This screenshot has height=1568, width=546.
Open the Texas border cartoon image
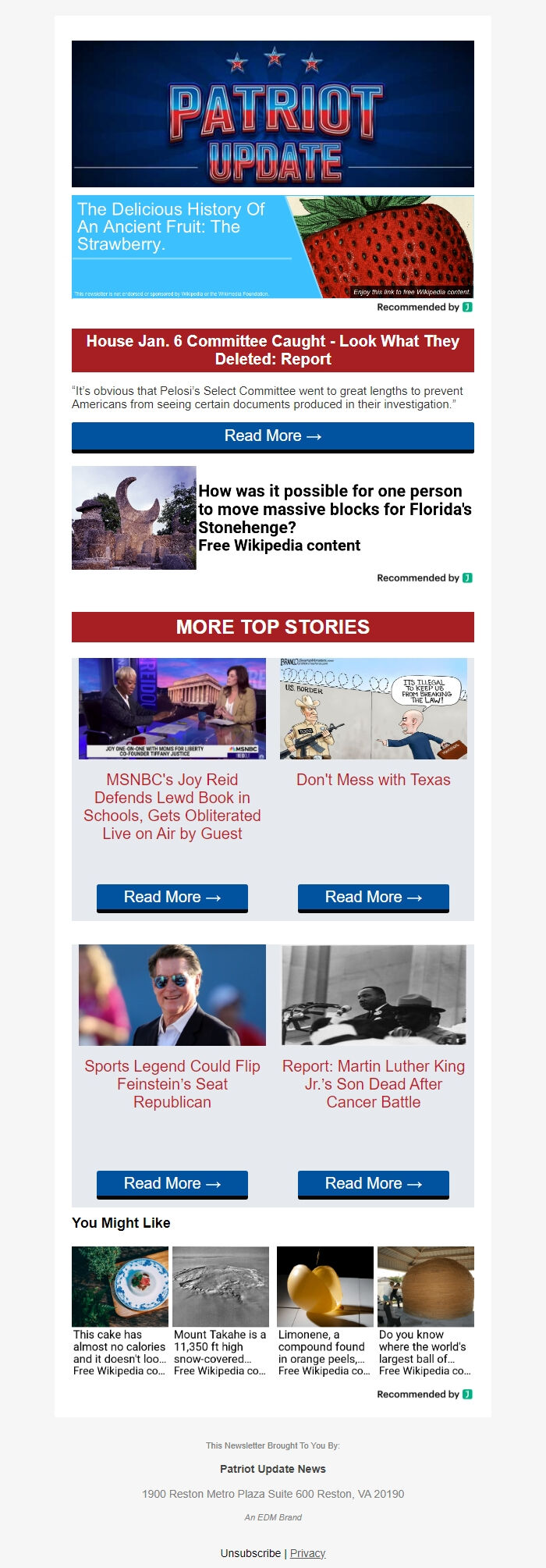[373, 709]
